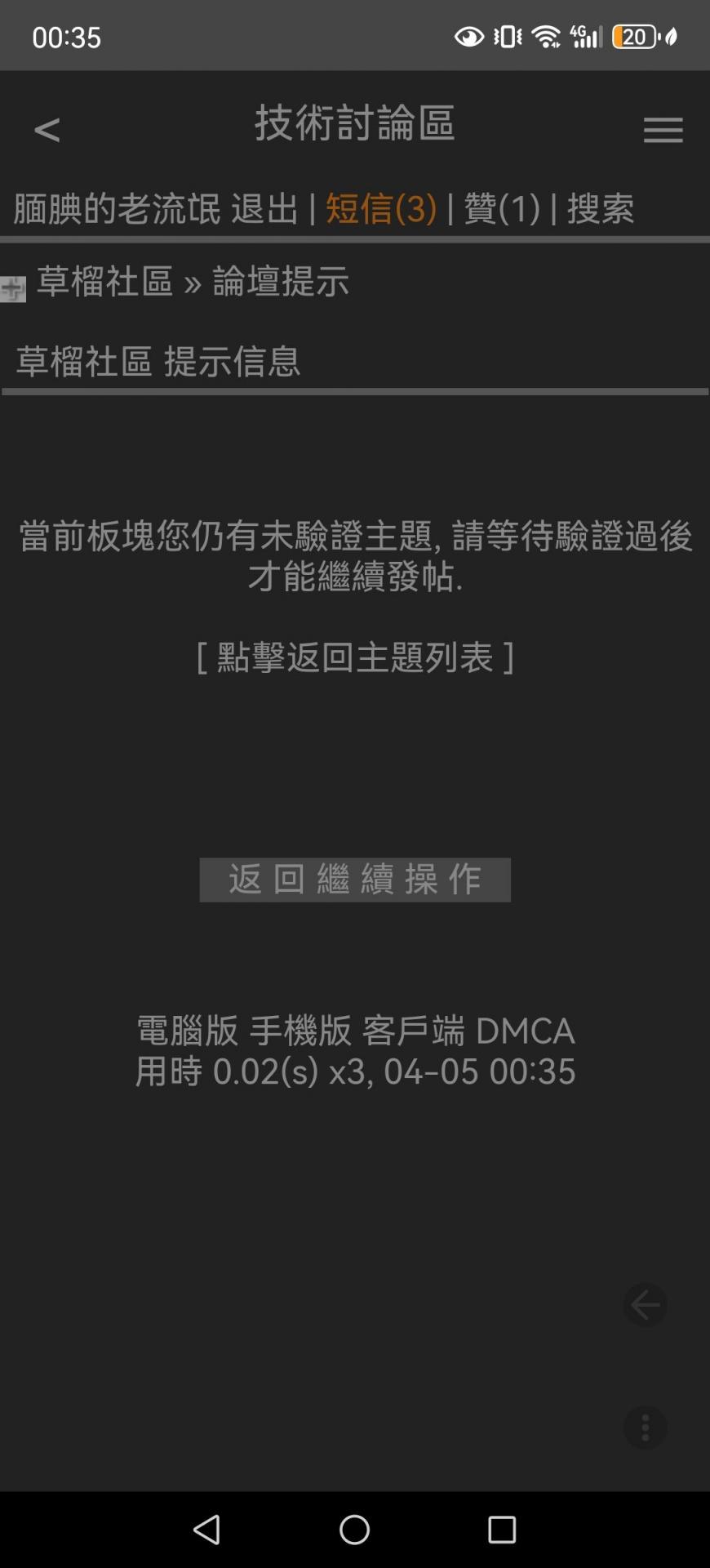Open the floating three-dot menu
The image size is (710, 1568).
pyautogui.click(x=645, y=1428)
